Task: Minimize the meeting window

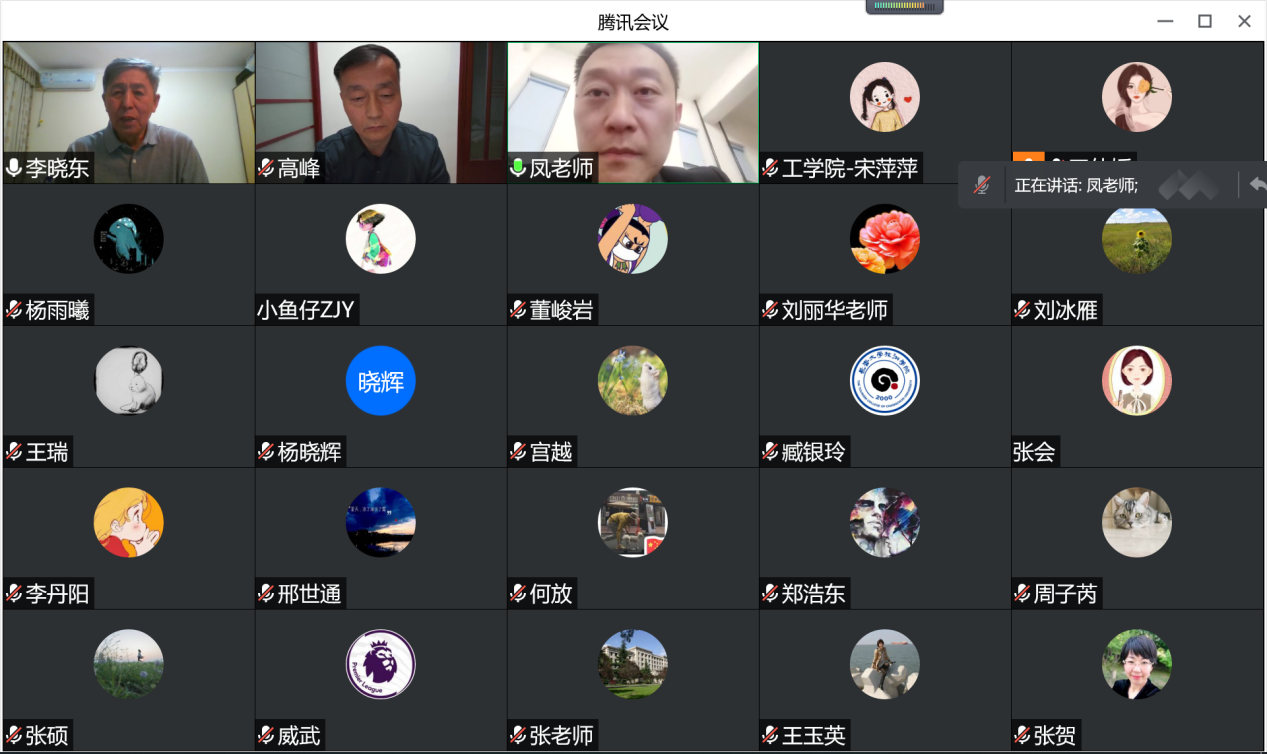Action: coord(1165,21)
